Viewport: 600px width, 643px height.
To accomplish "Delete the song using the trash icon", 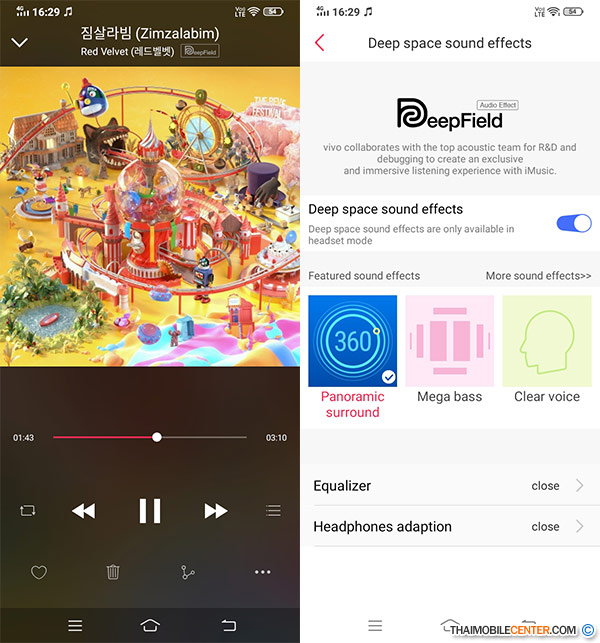I will [113, 572].
